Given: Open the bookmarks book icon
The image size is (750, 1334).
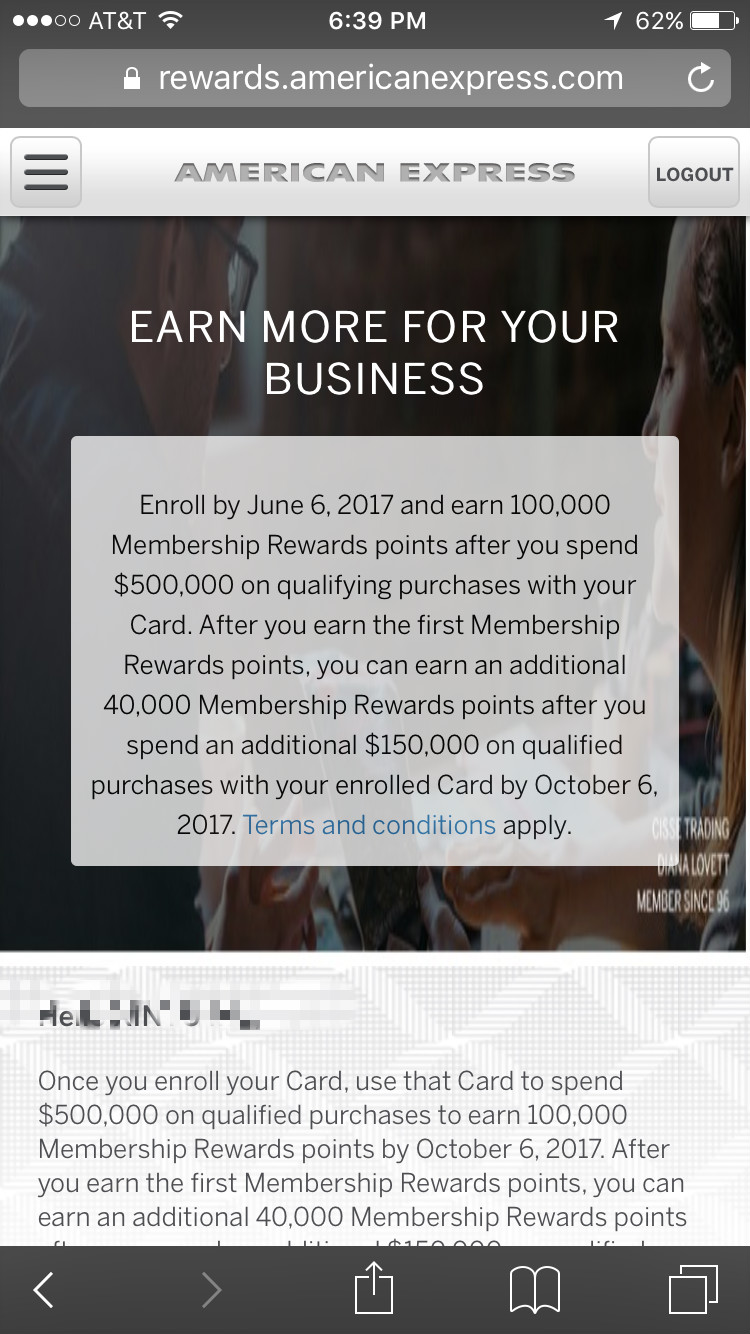Looking at the screenshot, I should (535, 1290).
